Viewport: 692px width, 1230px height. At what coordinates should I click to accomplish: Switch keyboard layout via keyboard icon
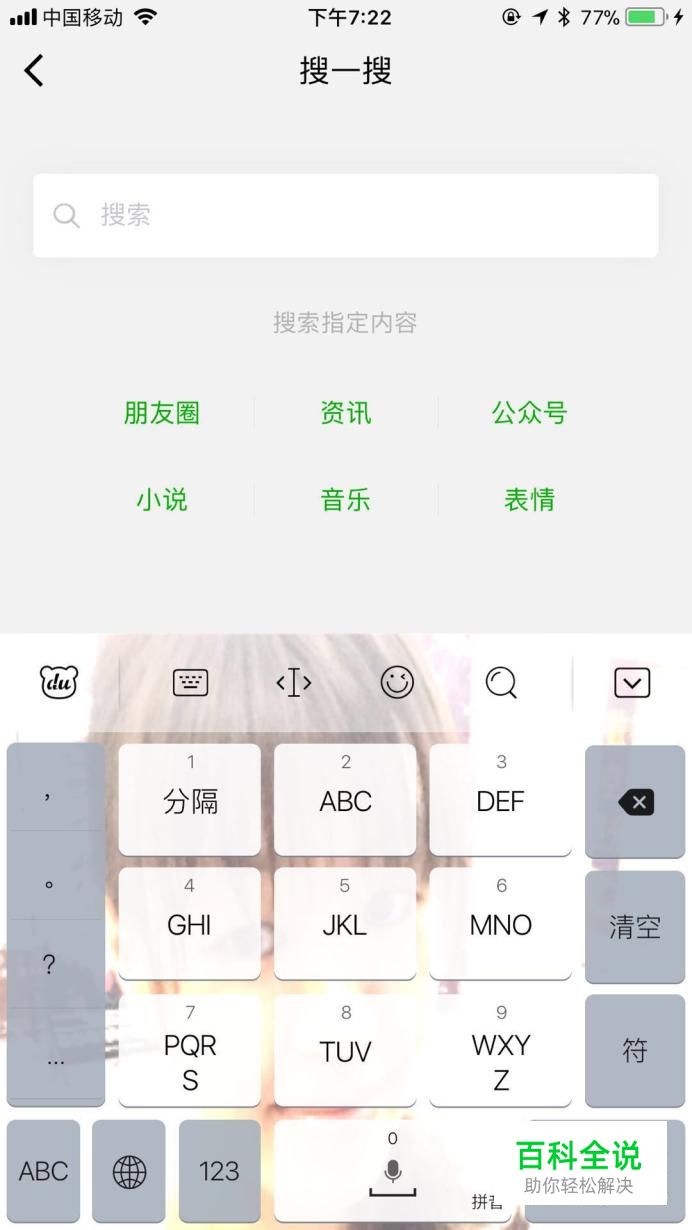[190, 683]
